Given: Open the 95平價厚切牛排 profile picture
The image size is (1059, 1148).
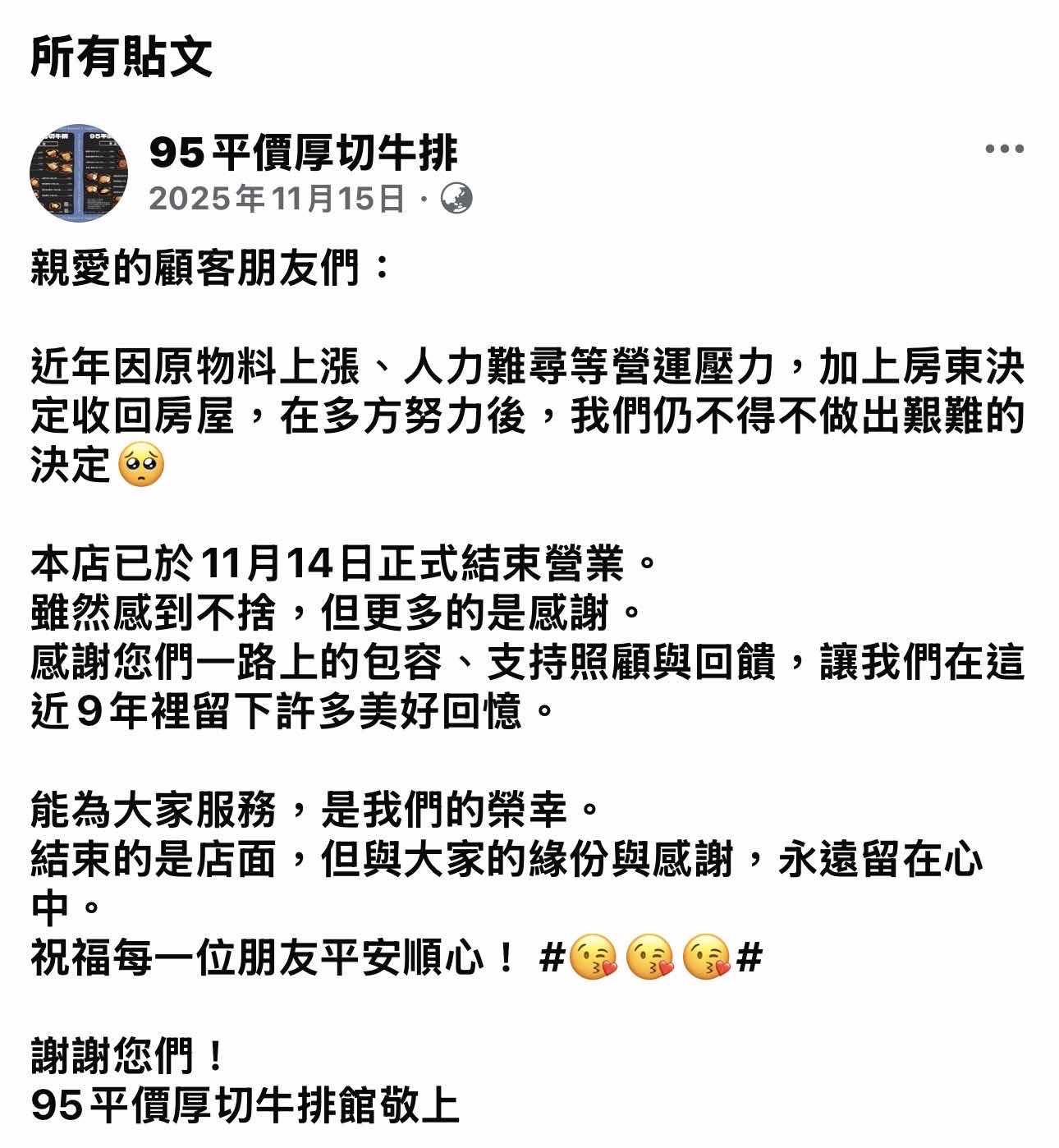Looking at the screenshot, I should (78, 173).
